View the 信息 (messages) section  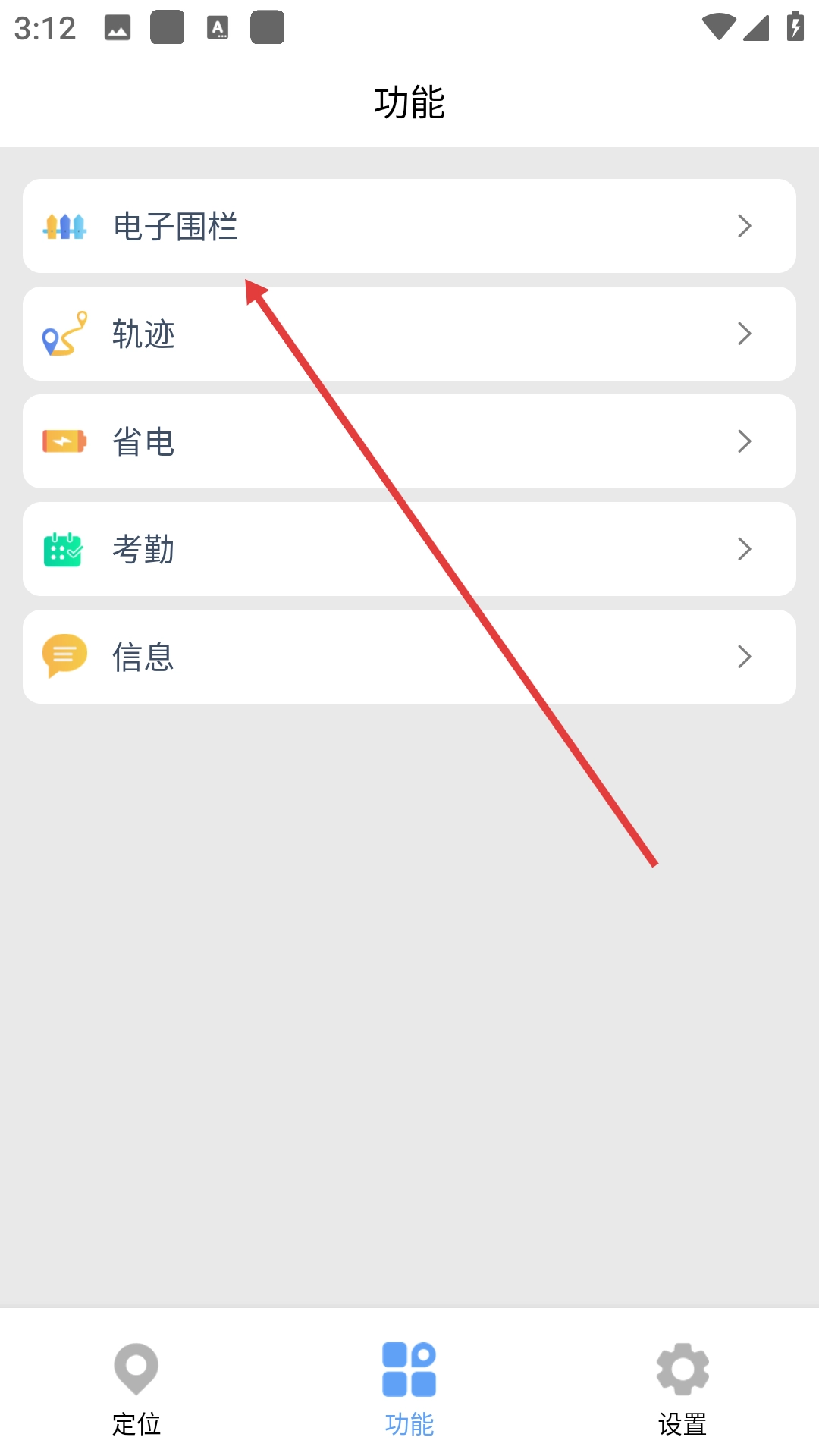tap(409, 657)
